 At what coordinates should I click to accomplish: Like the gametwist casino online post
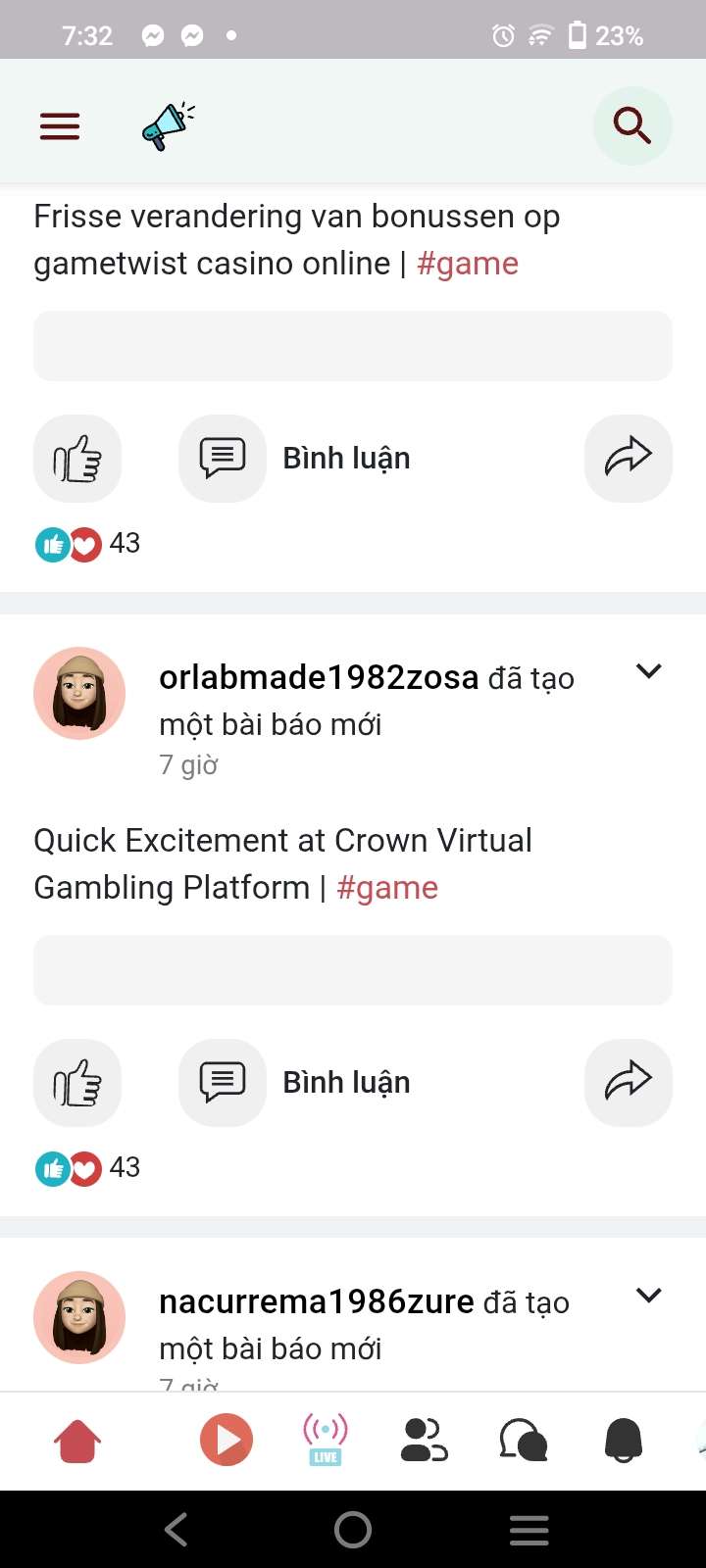click(x=77, y=459)
